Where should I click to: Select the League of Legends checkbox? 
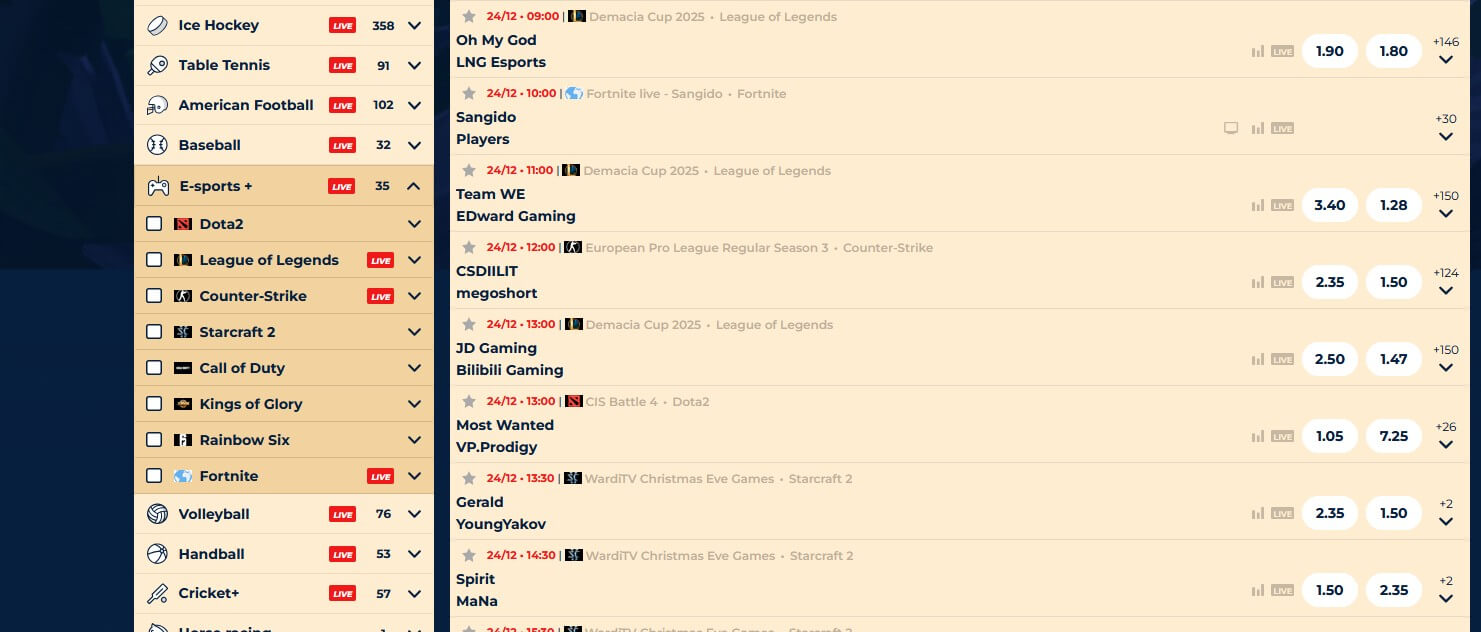tap(154, 260)
